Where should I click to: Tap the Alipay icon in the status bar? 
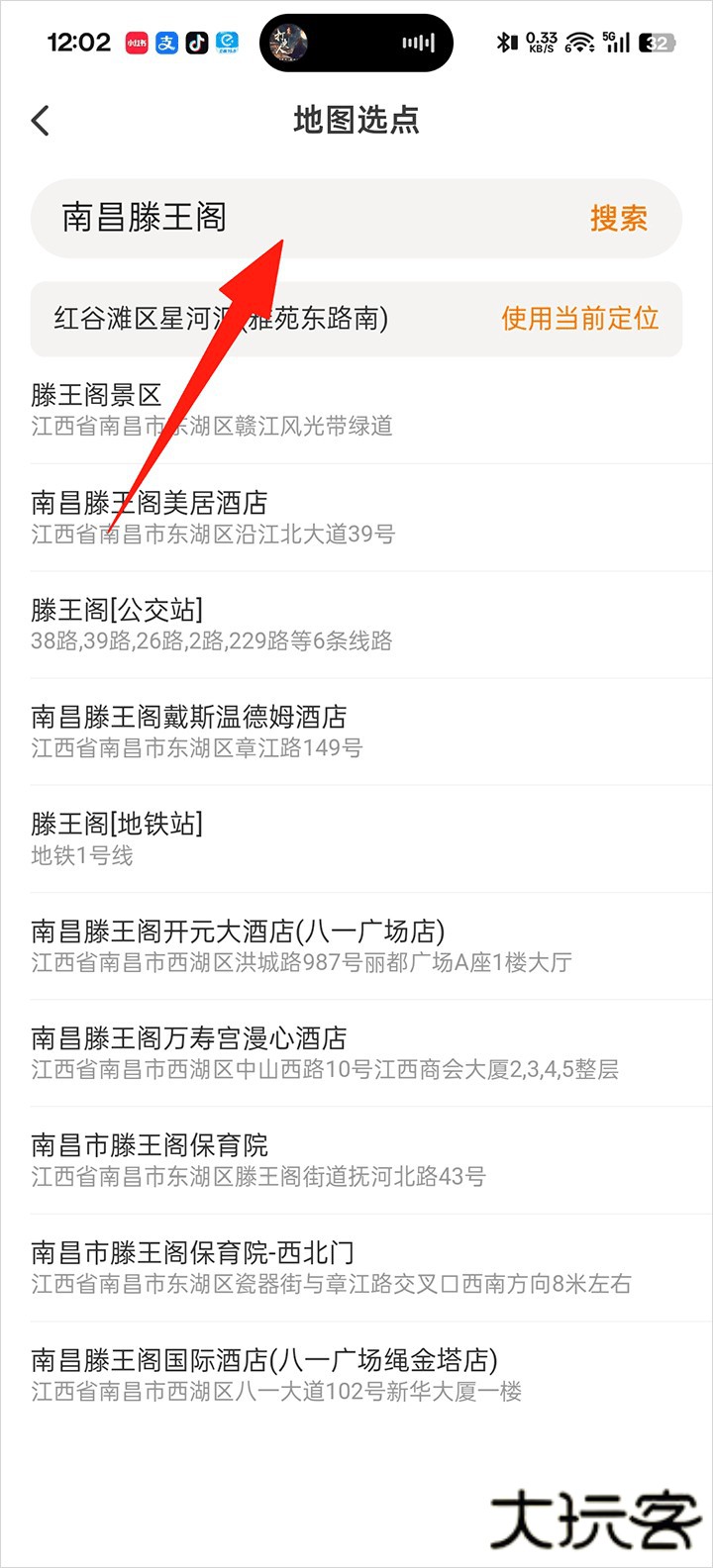[165, 43]
